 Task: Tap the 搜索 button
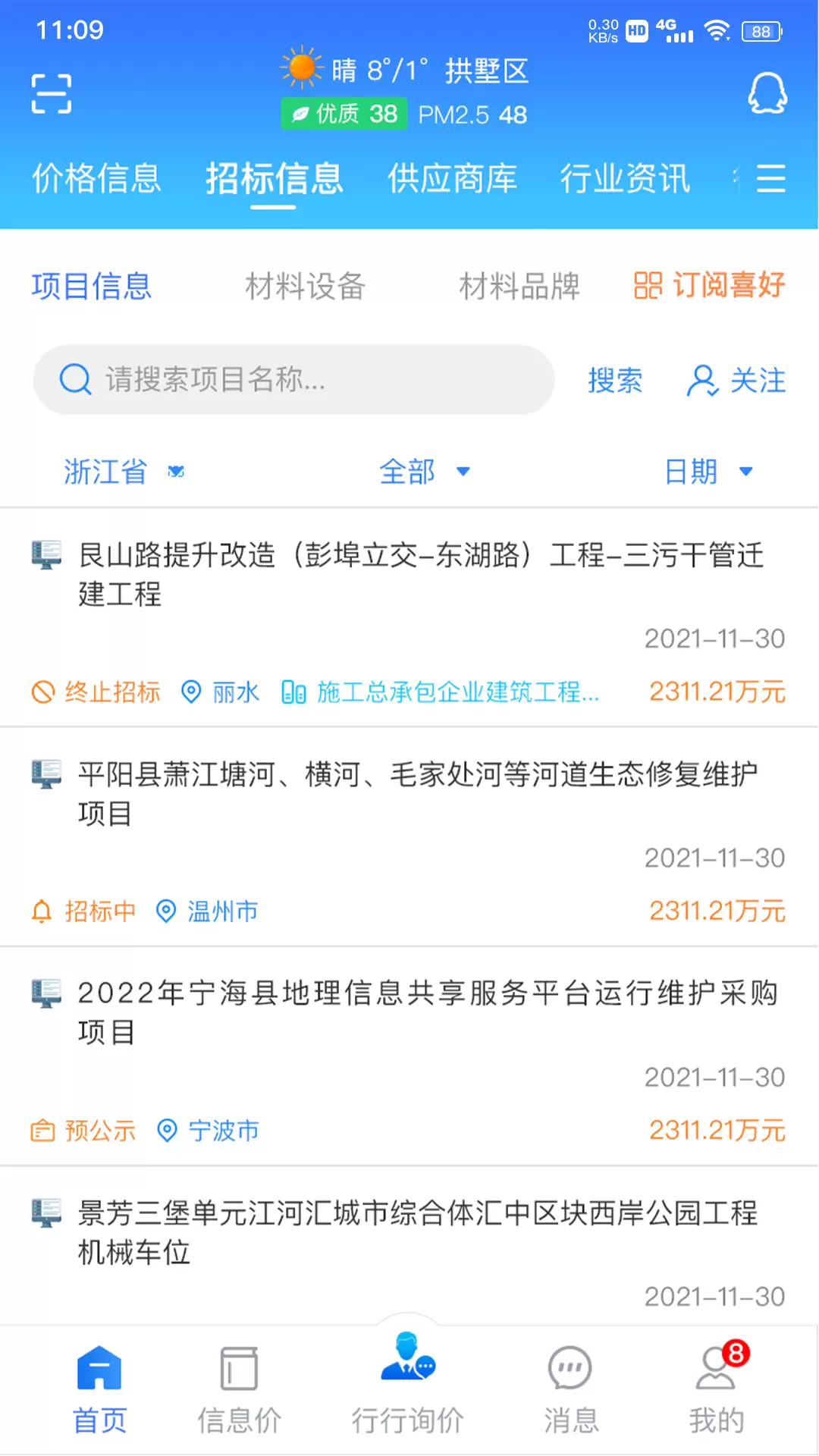click(x=615, y=380)
